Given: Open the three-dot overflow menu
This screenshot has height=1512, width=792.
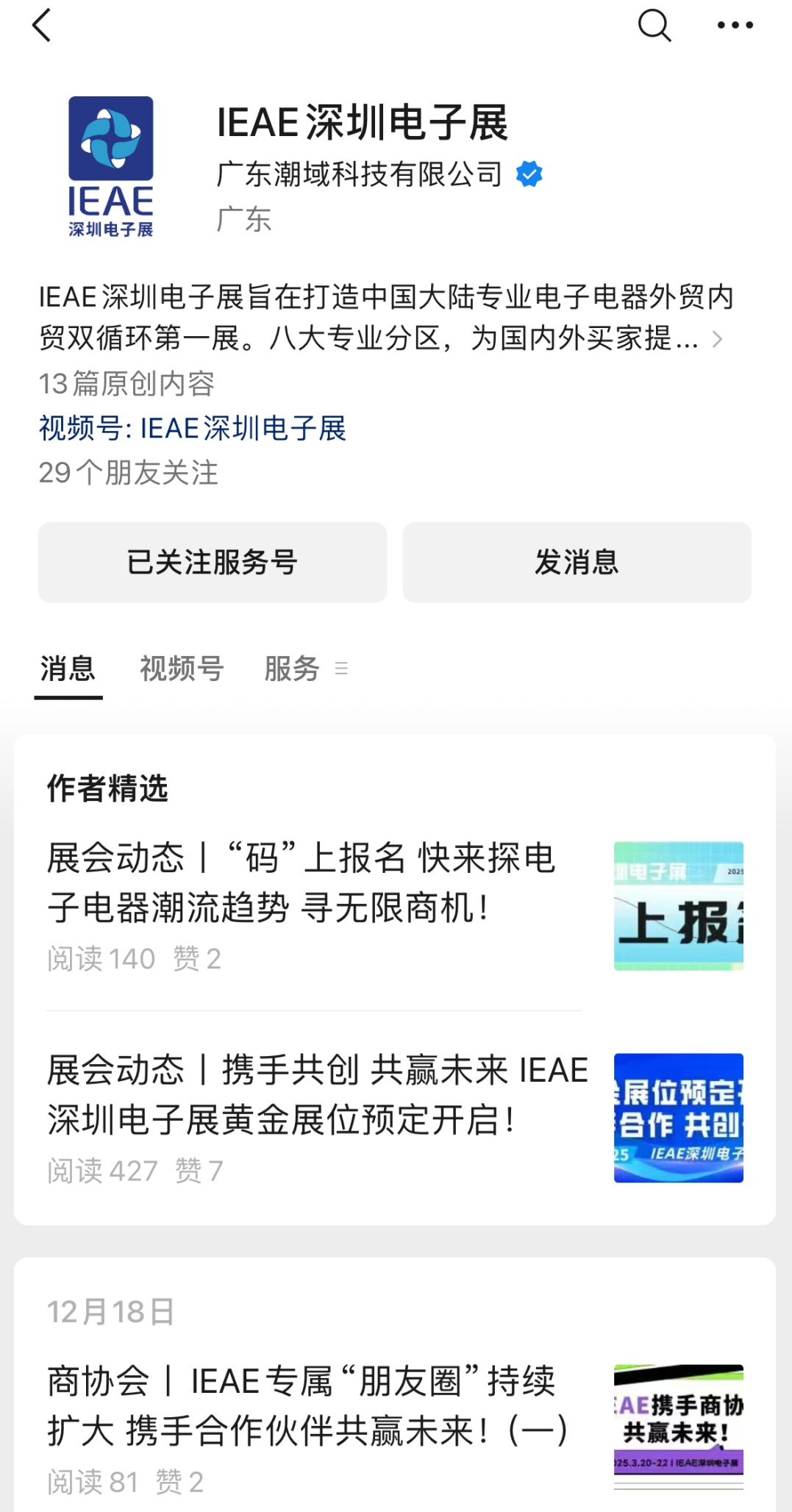Looking at the screenshot, I should point(735,26).
